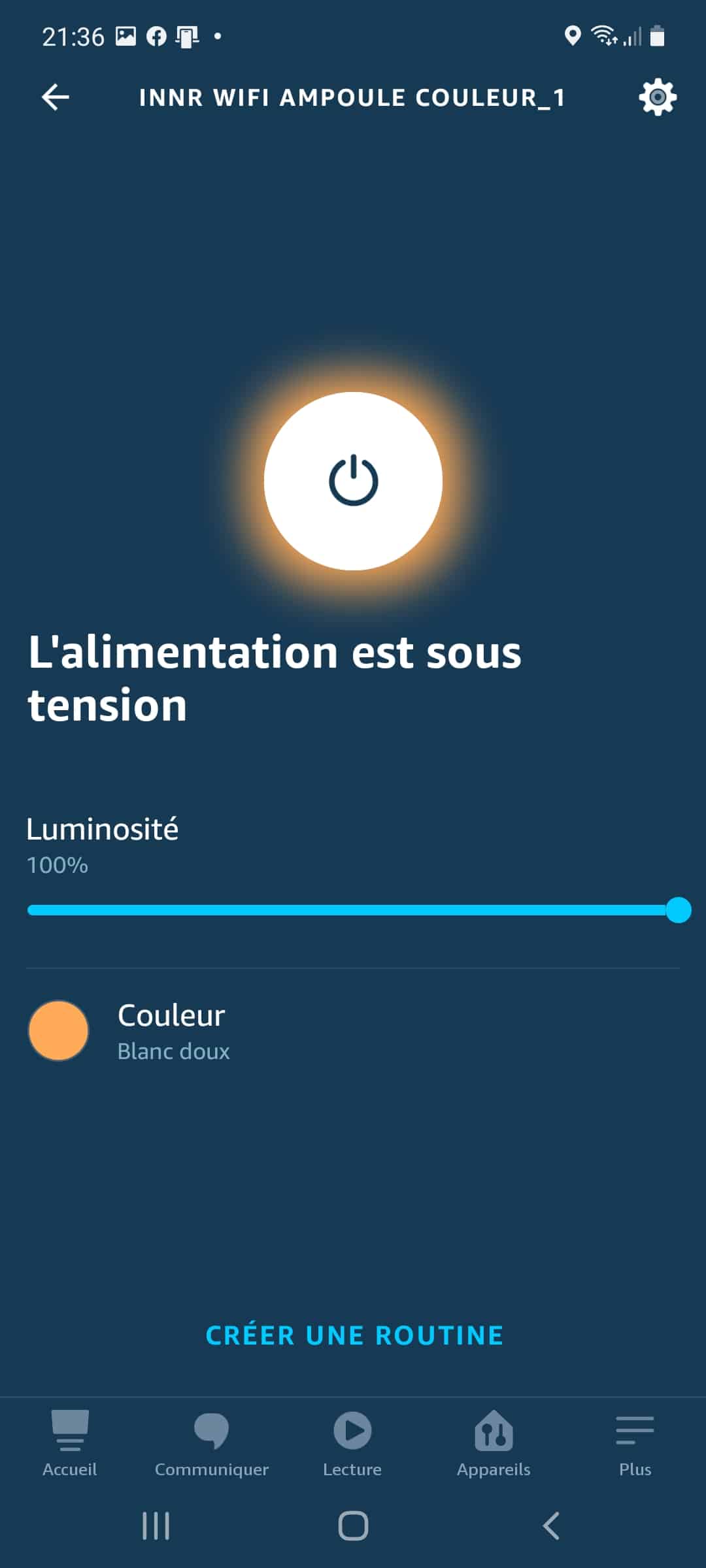The image size is (706, 1568).
Task: Open the Couleur Blanc doux option
Action: tap(173, 1031)
